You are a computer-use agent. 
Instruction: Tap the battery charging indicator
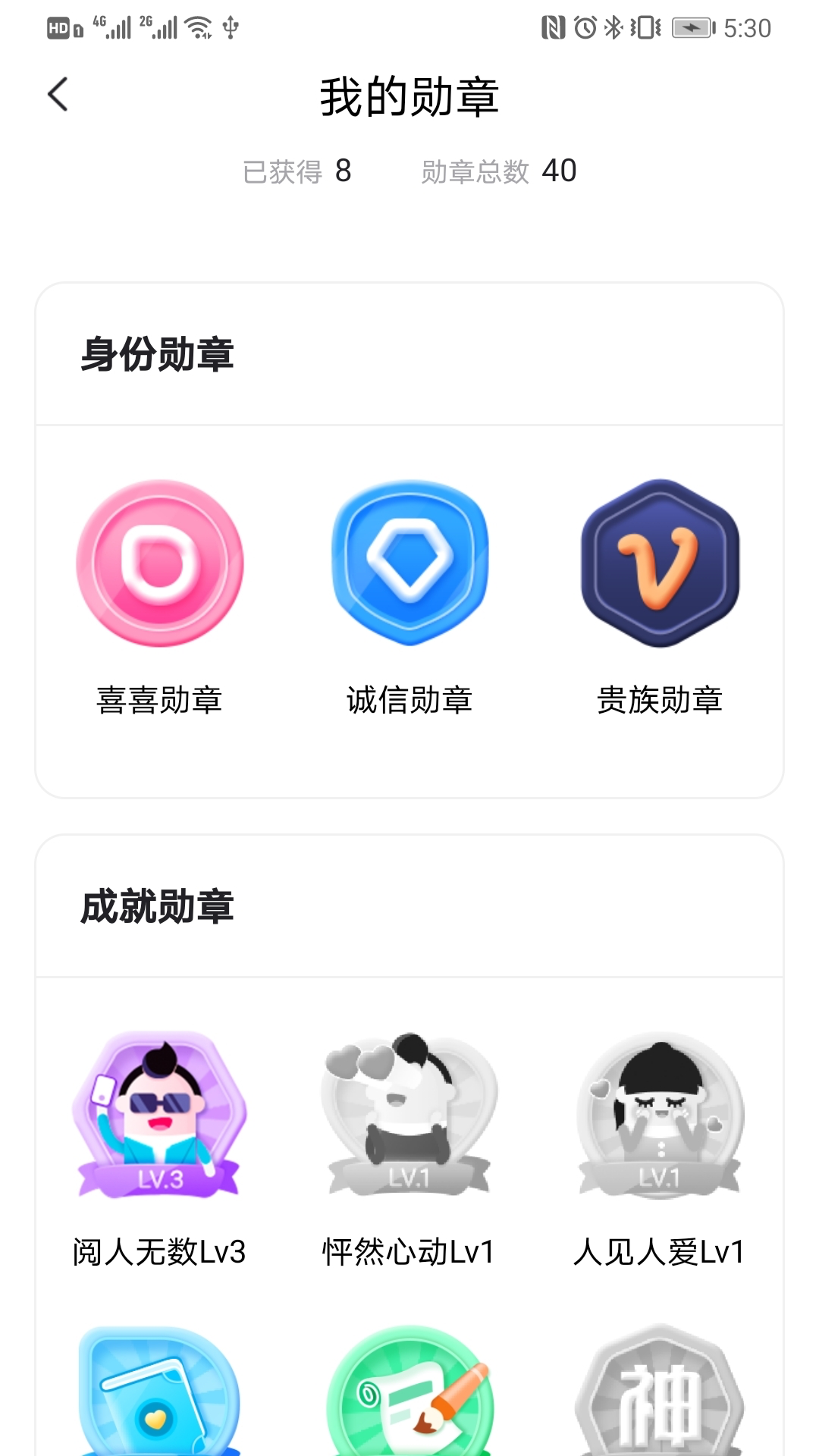[x=691, y=27]
